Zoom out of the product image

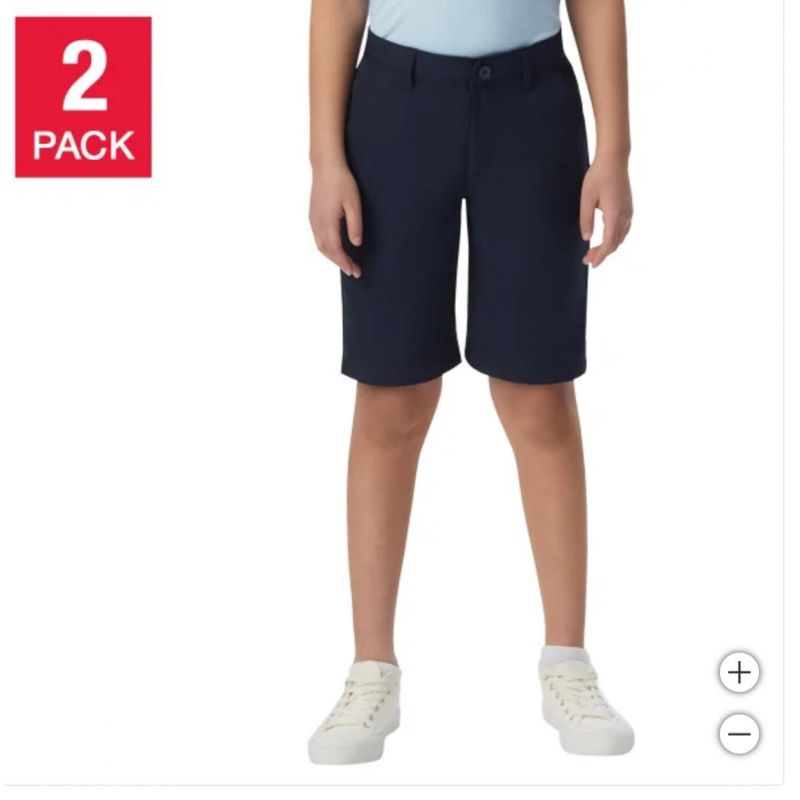pos(739,735)
